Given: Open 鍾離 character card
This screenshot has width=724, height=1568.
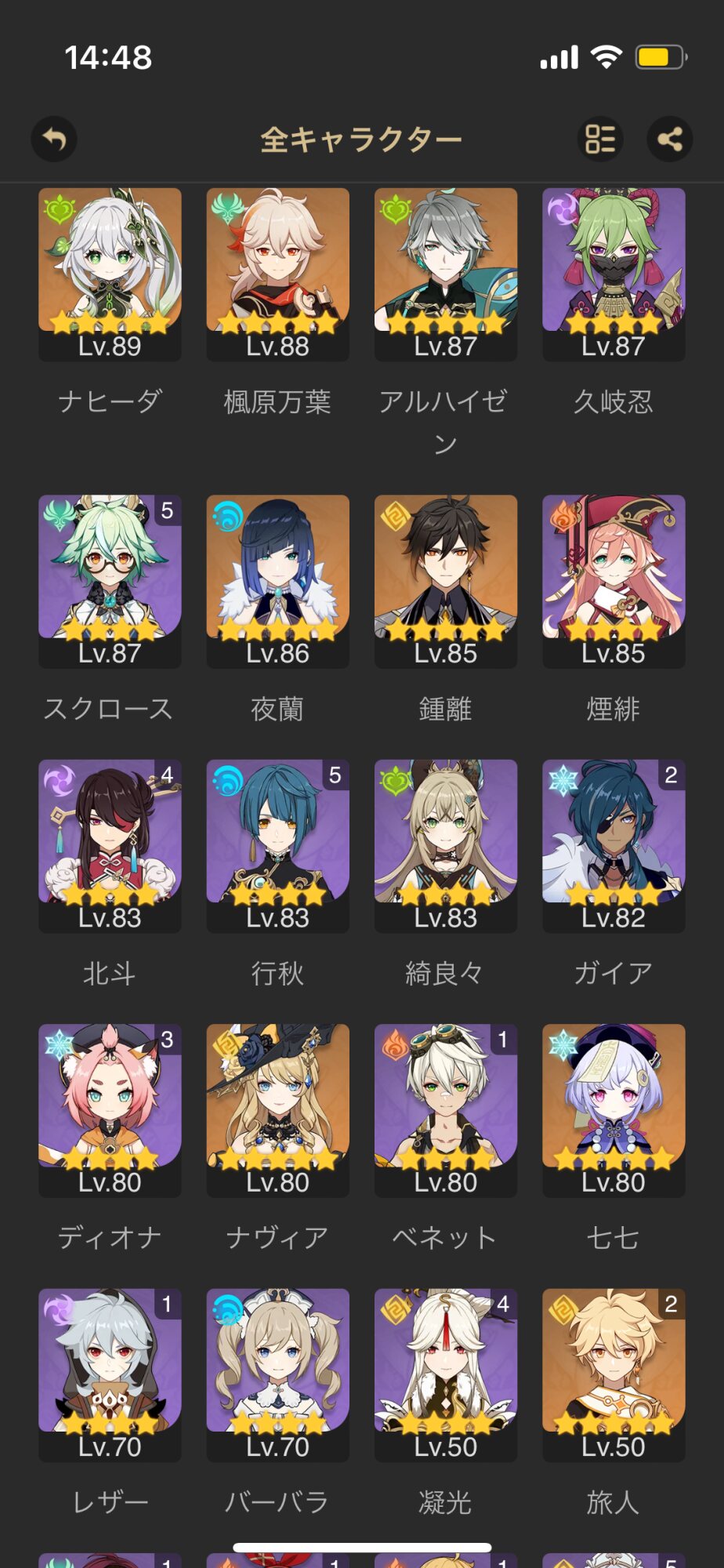Looking at the screenshot, I should [x=445, y=581].
